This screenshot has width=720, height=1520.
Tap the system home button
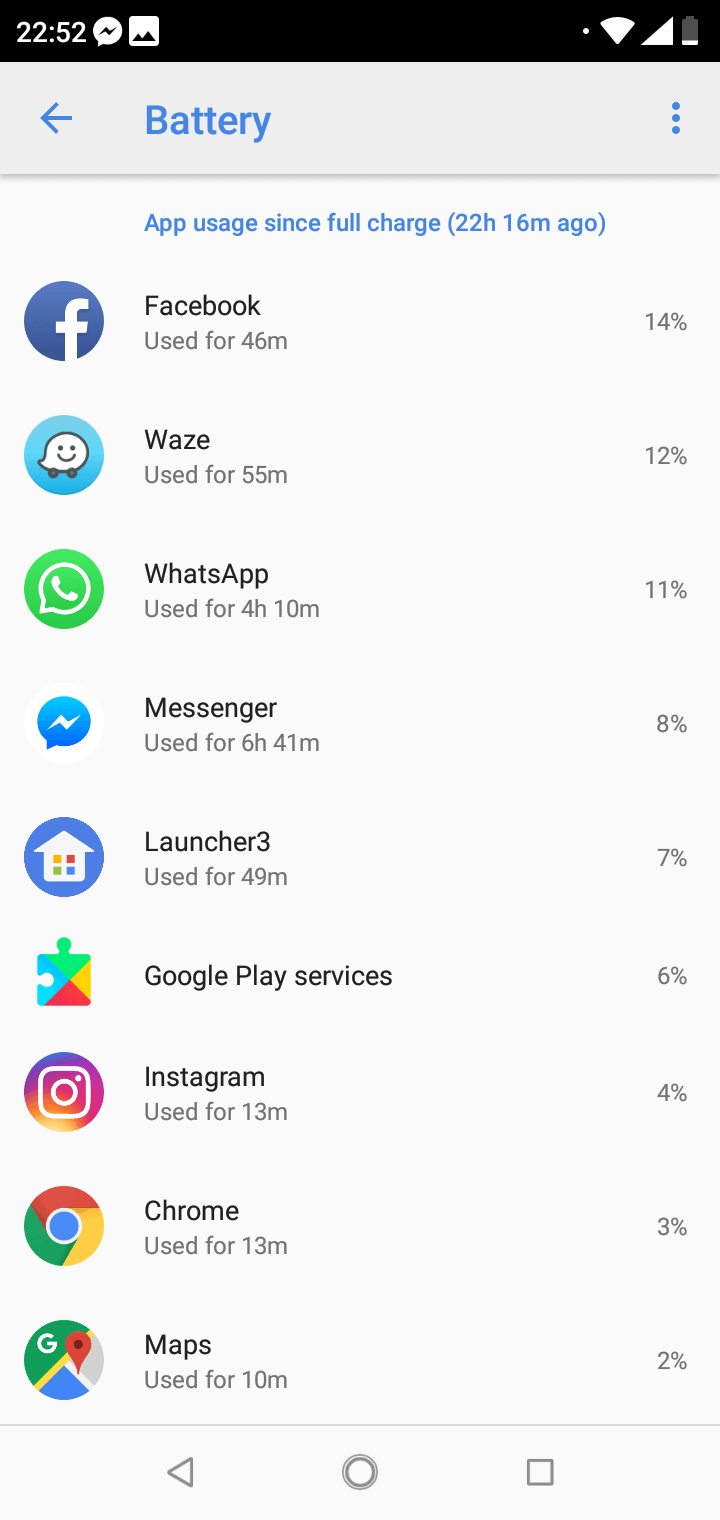pyautogui.click(x=360, y=1472)
